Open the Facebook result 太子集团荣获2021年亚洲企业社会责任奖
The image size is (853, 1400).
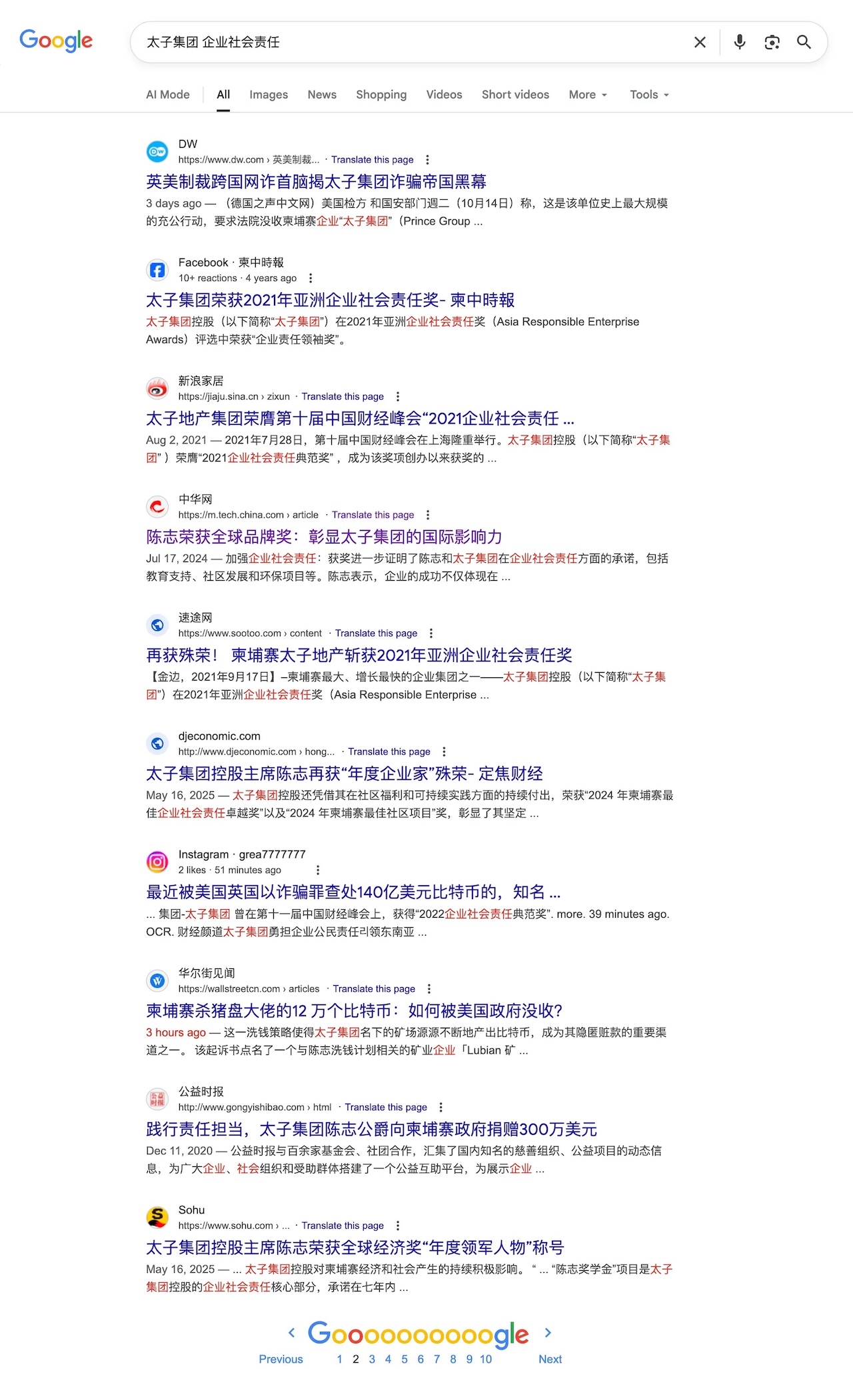330,300
